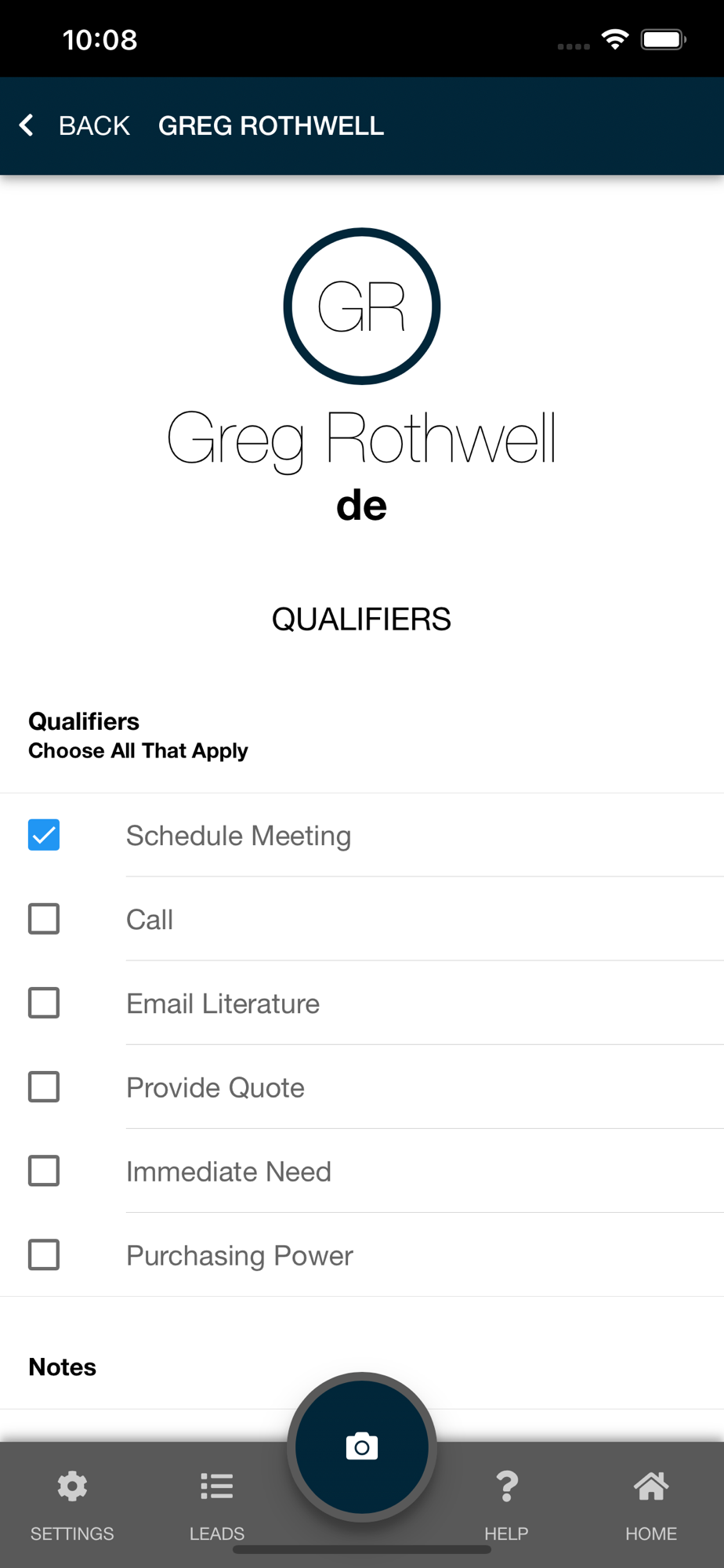Open the camera scan button
Image resolution: width=724 pixels, height=1568 pixels.
coord(362,1446)
